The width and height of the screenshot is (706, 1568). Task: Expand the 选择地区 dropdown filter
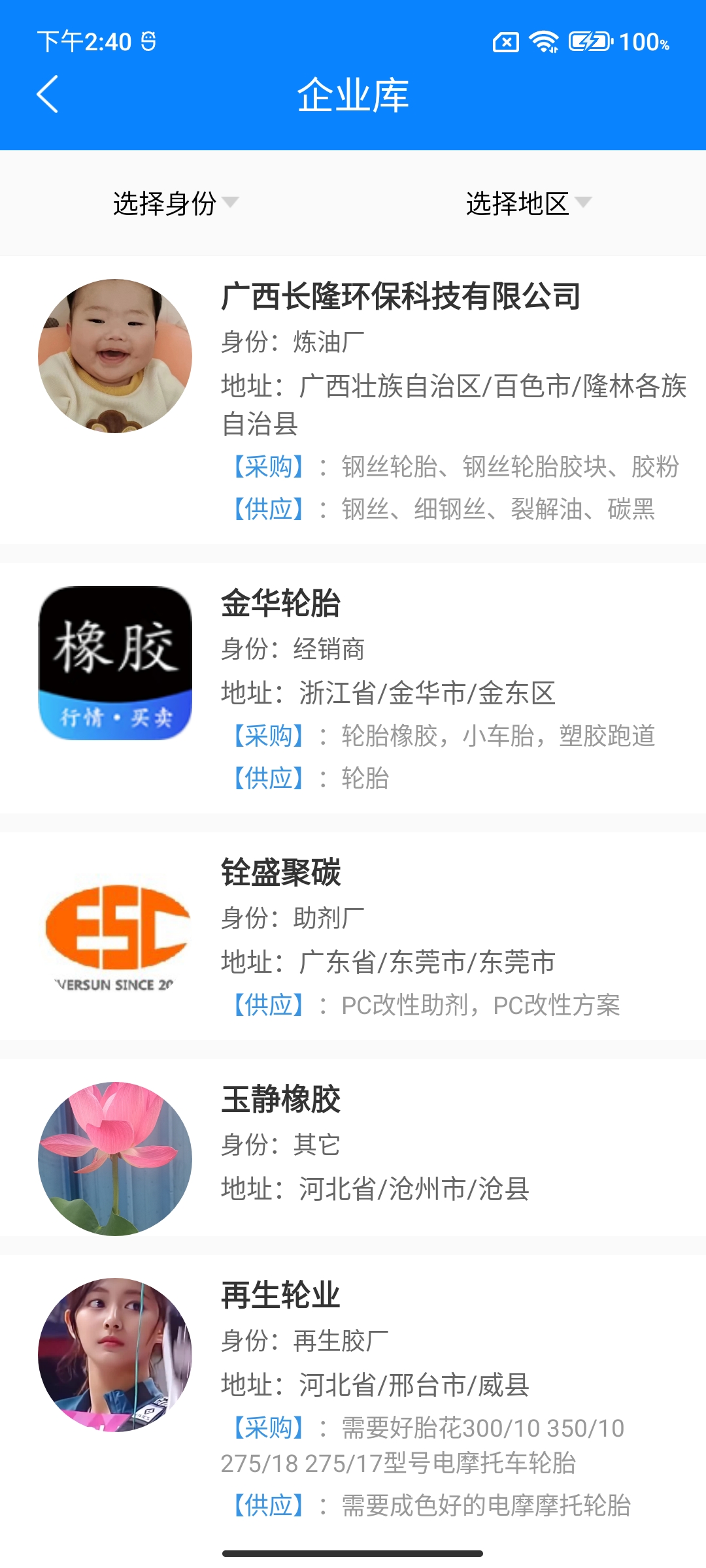[528, 203]
